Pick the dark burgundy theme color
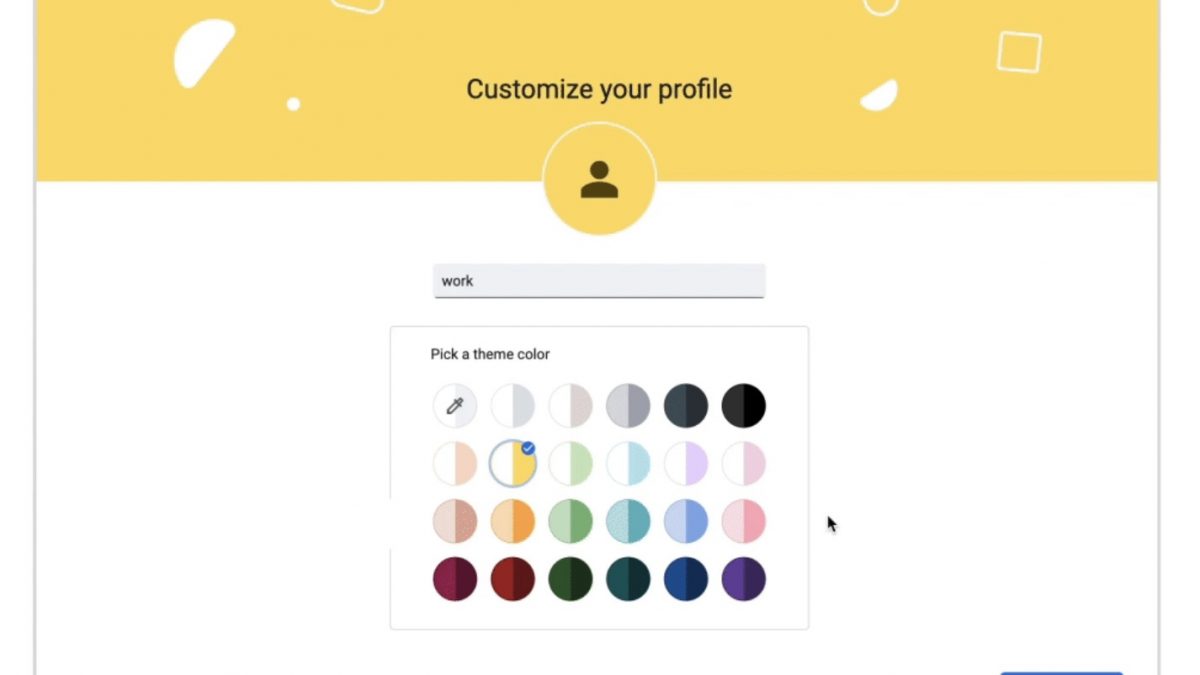The width and height of the screenshot is (1200, 675). pyautogui.click(x=455, y=579)
